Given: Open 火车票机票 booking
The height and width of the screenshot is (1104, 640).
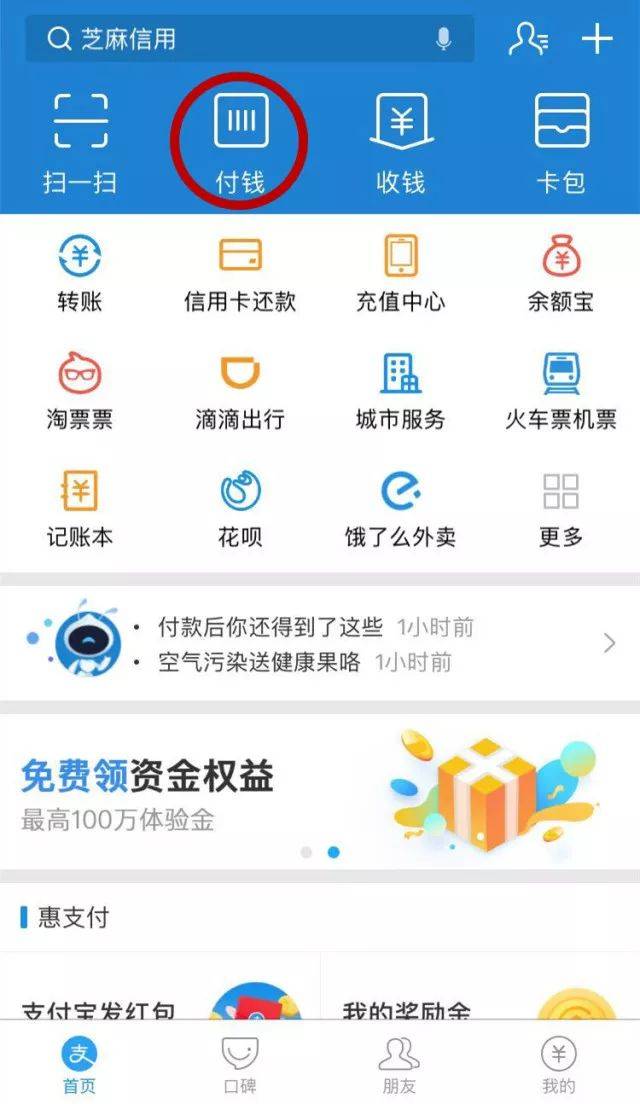Looking at the screenshot, I should 561,390.
